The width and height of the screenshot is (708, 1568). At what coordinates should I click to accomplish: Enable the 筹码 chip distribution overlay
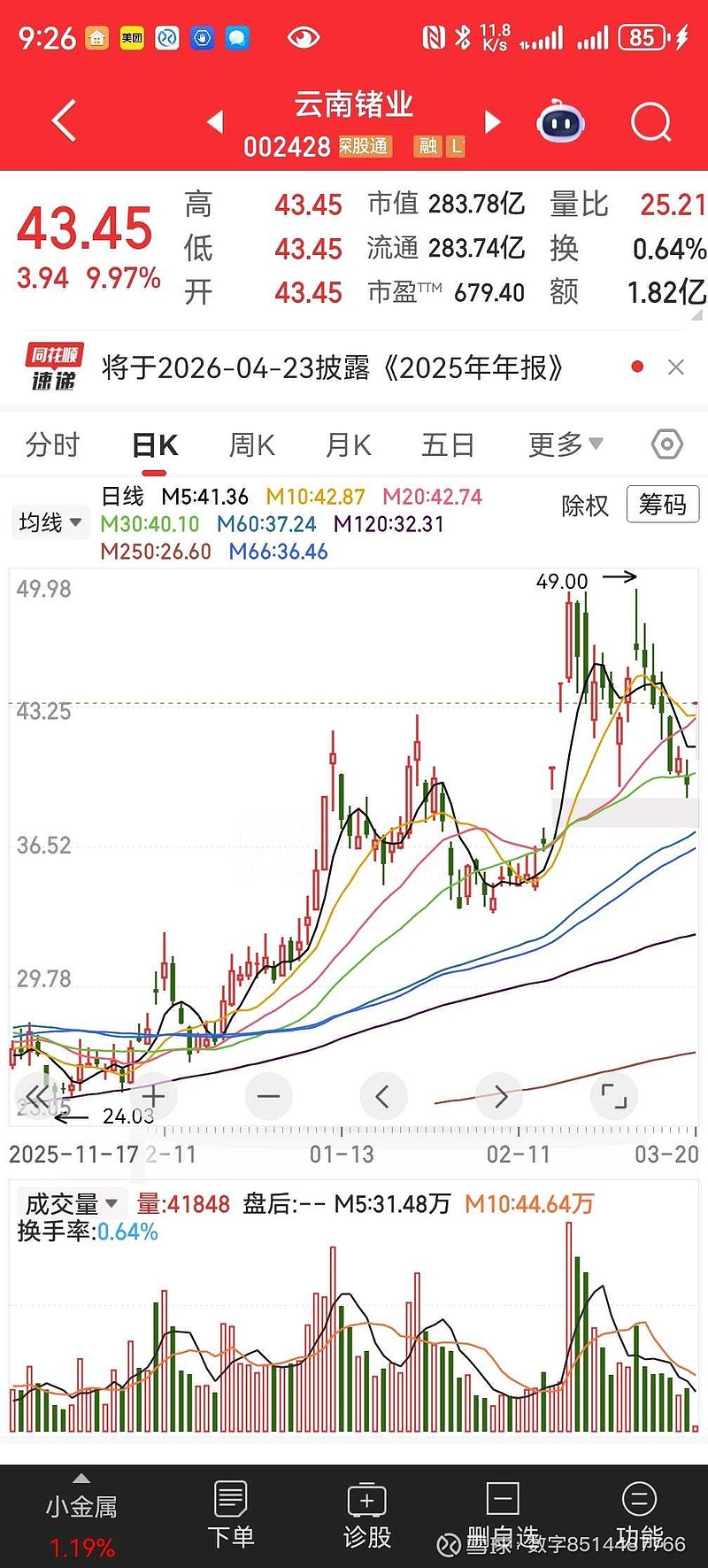coord(662,505)
